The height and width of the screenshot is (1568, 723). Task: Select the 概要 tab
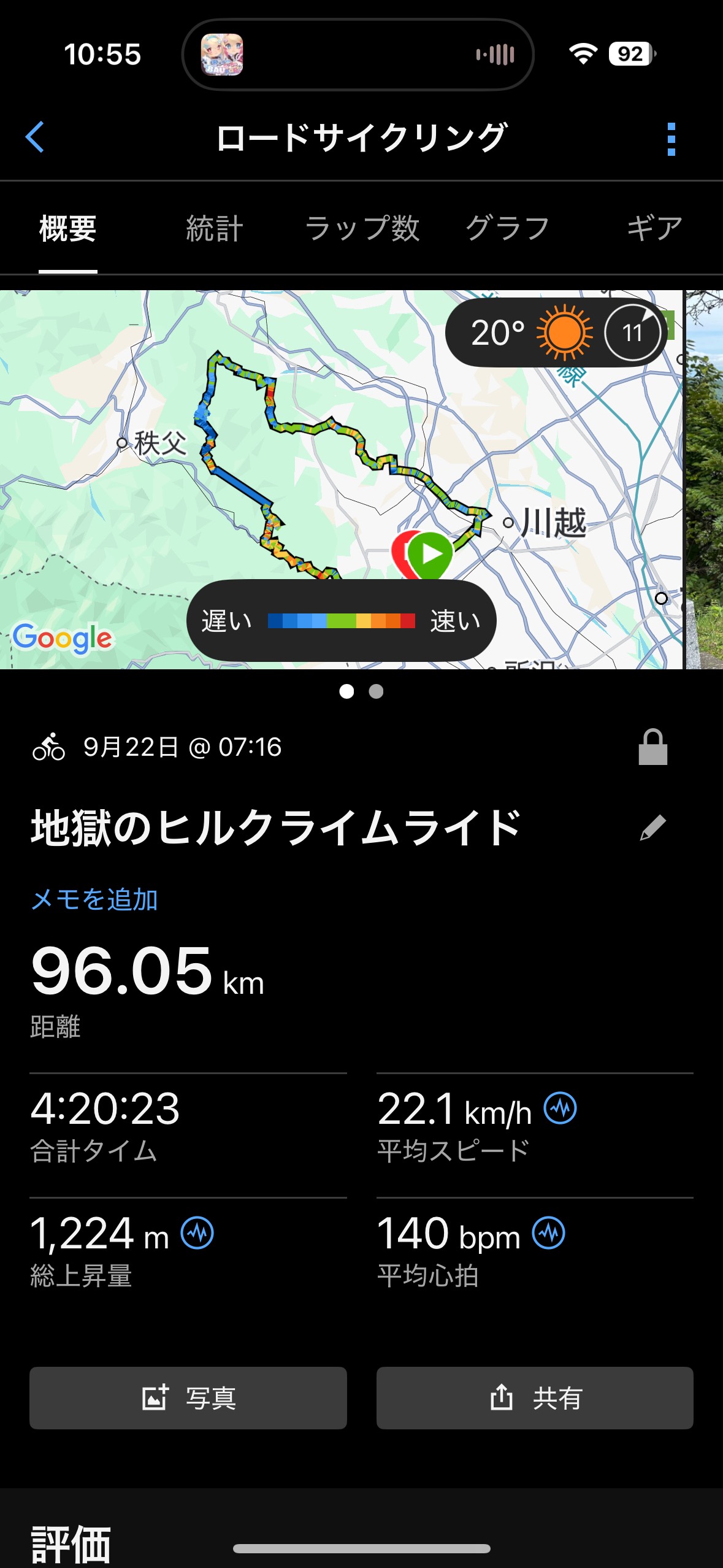(x=68, y=229)
